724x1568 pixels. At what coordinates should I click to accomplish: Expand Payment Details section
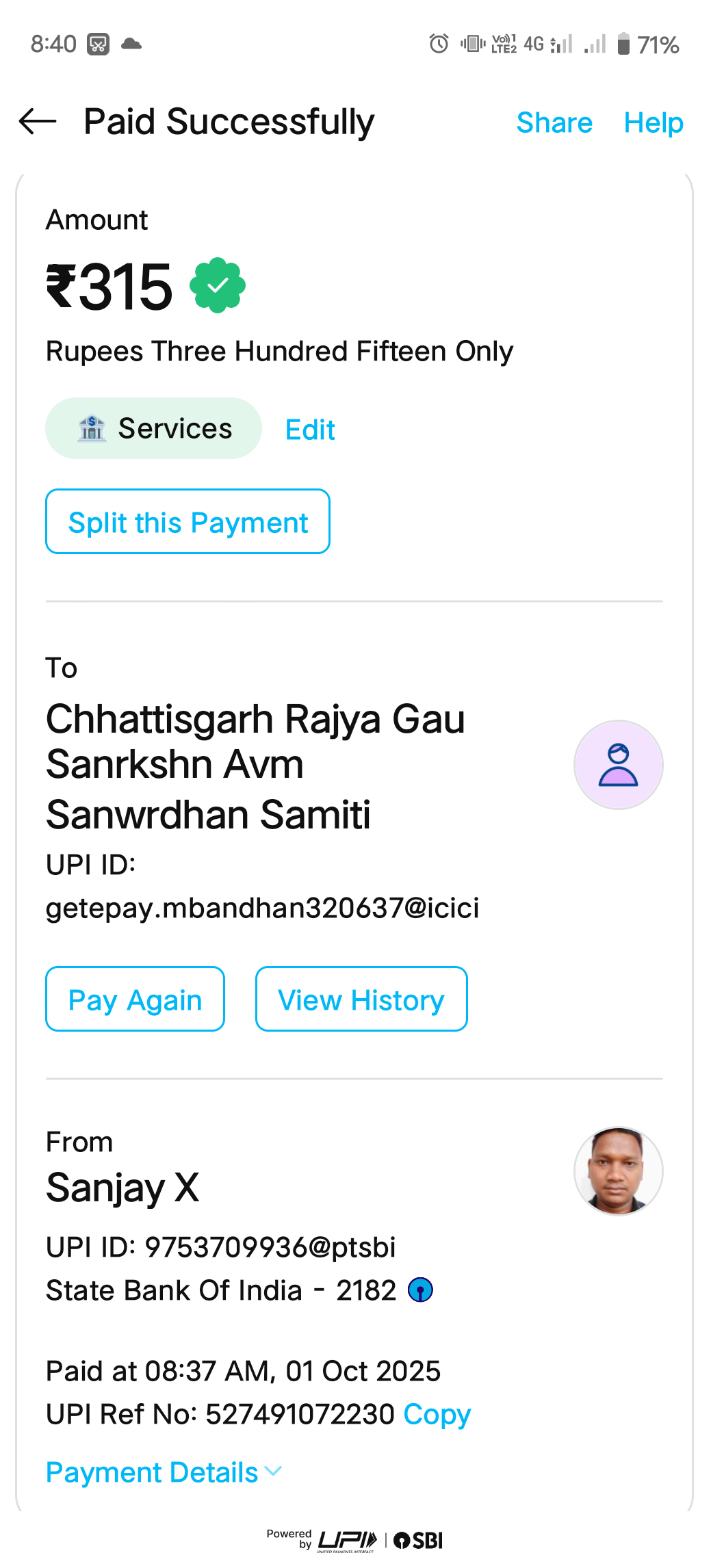[163, 1472]
